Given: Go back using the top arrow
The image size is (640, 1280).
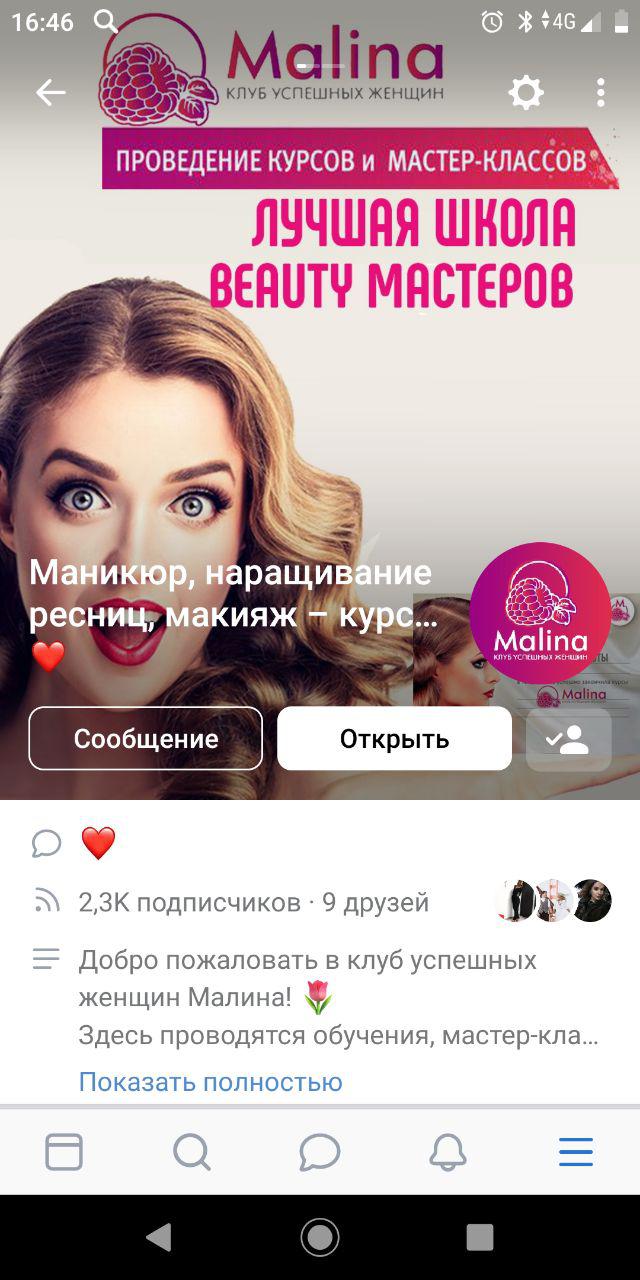Looking at the screenshot, I should 50,93.
